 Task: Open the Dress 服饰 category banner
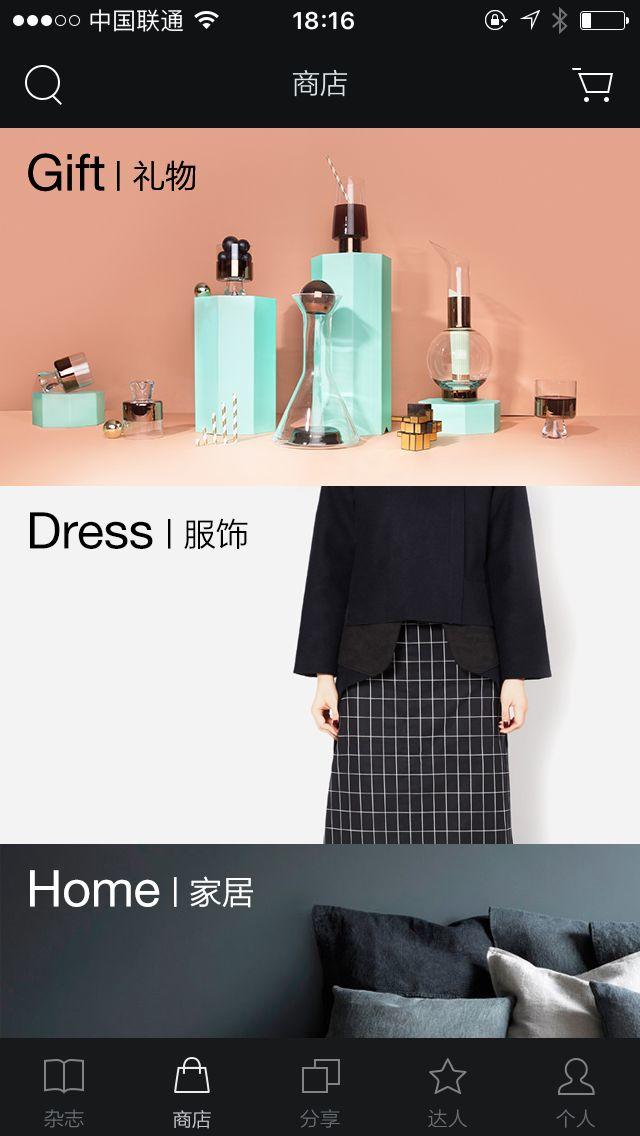tap(320, 664)
